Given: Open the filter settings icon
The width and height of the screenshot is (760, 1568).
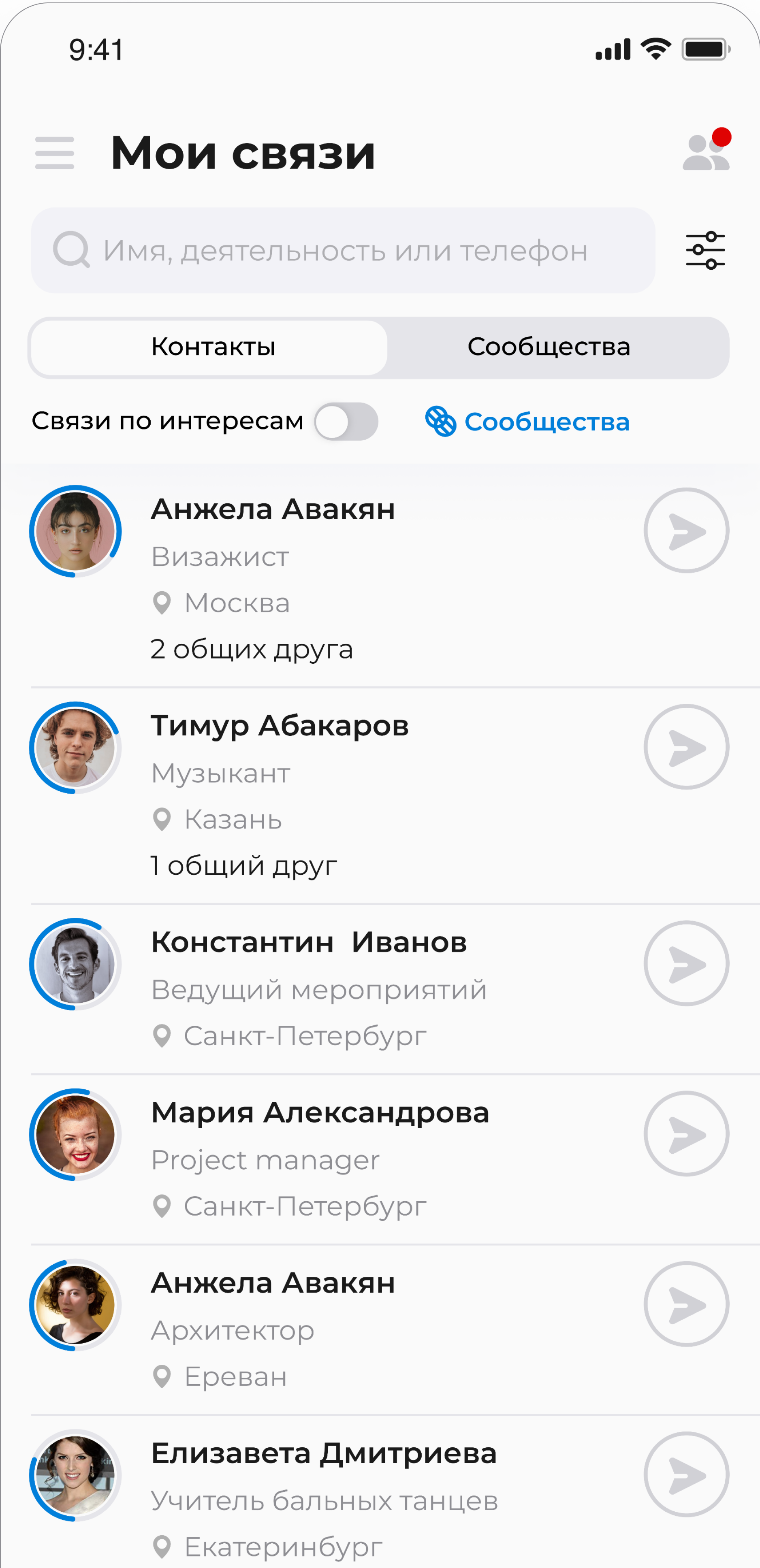Looking at the screenshot, I should (705, 250).
